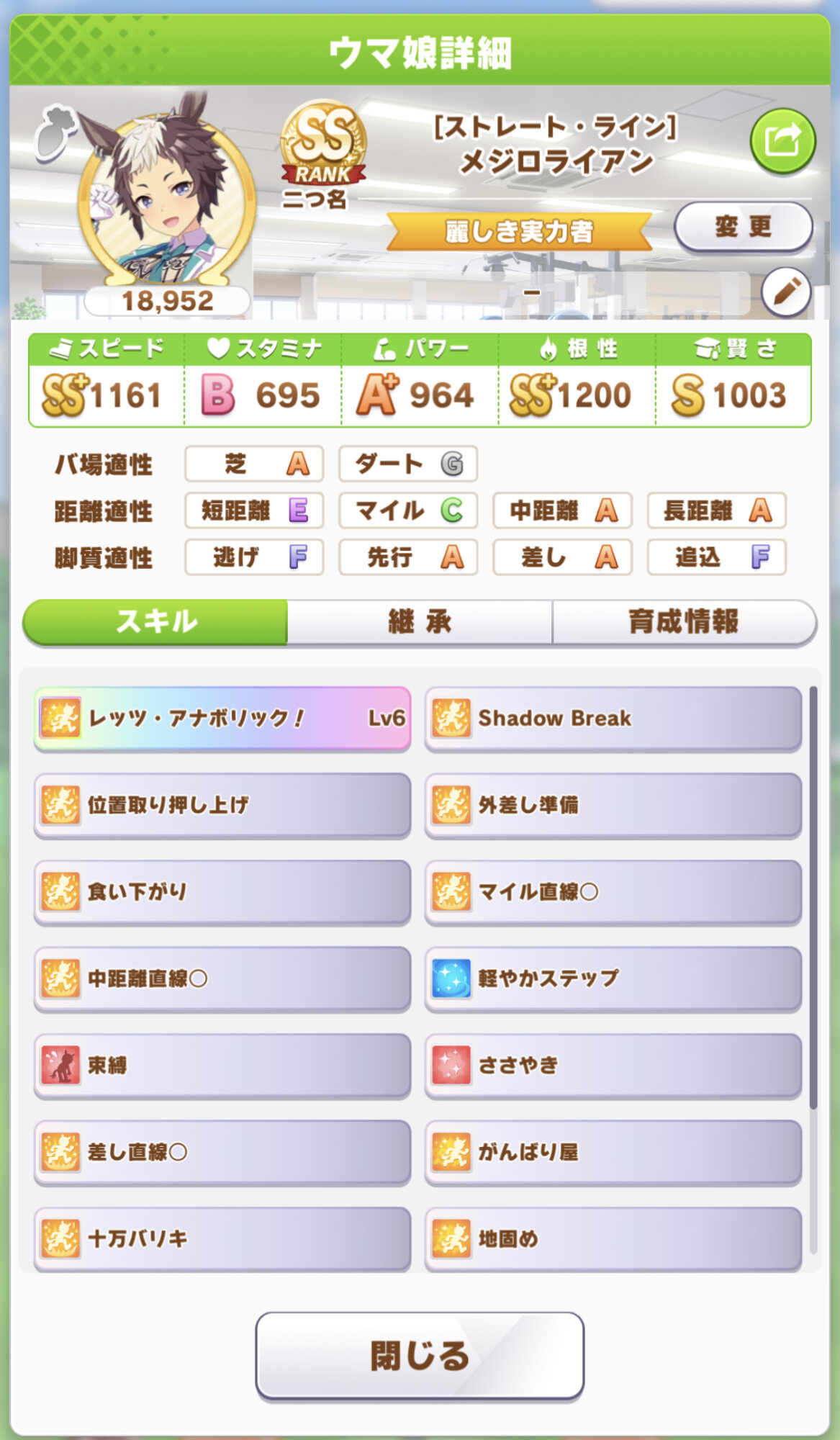
Task: Open the 束縛 debuff skill
Action: point(222,1065)
